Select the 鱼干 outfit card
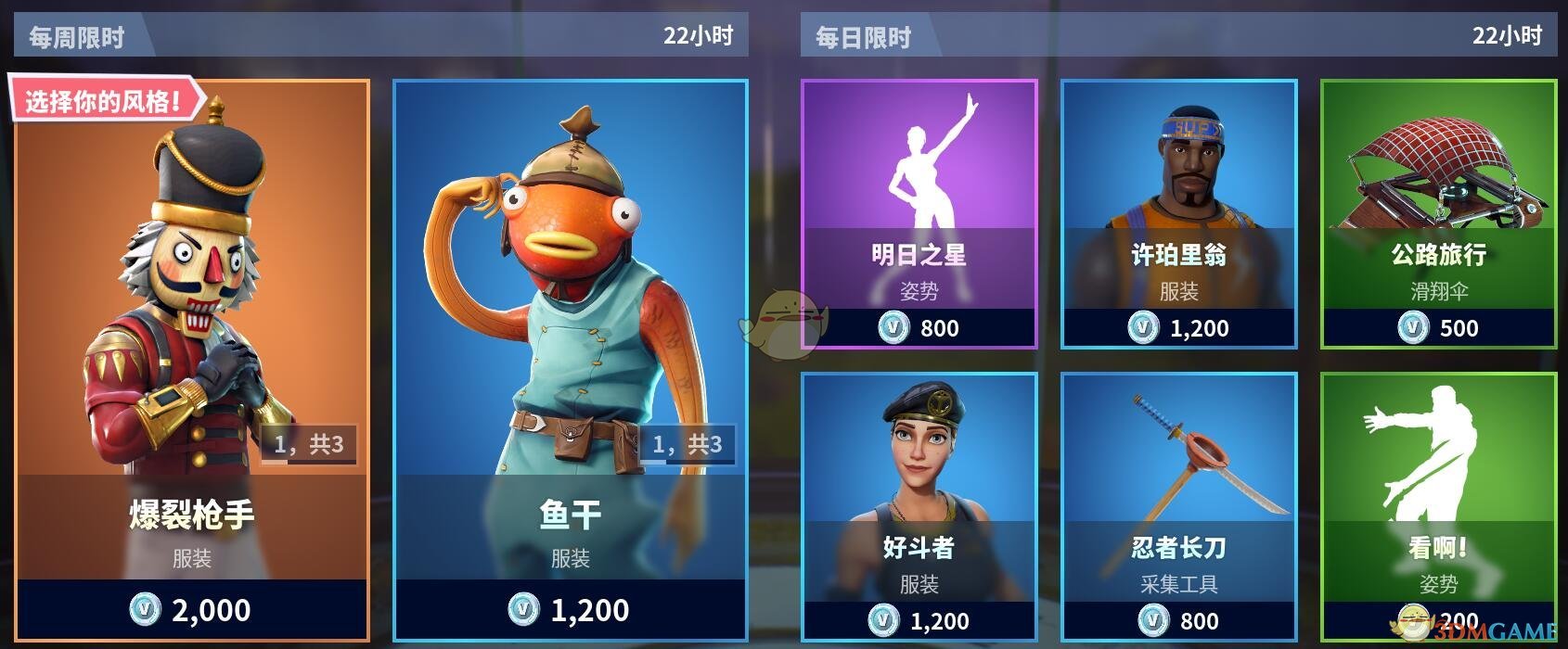 570,362
